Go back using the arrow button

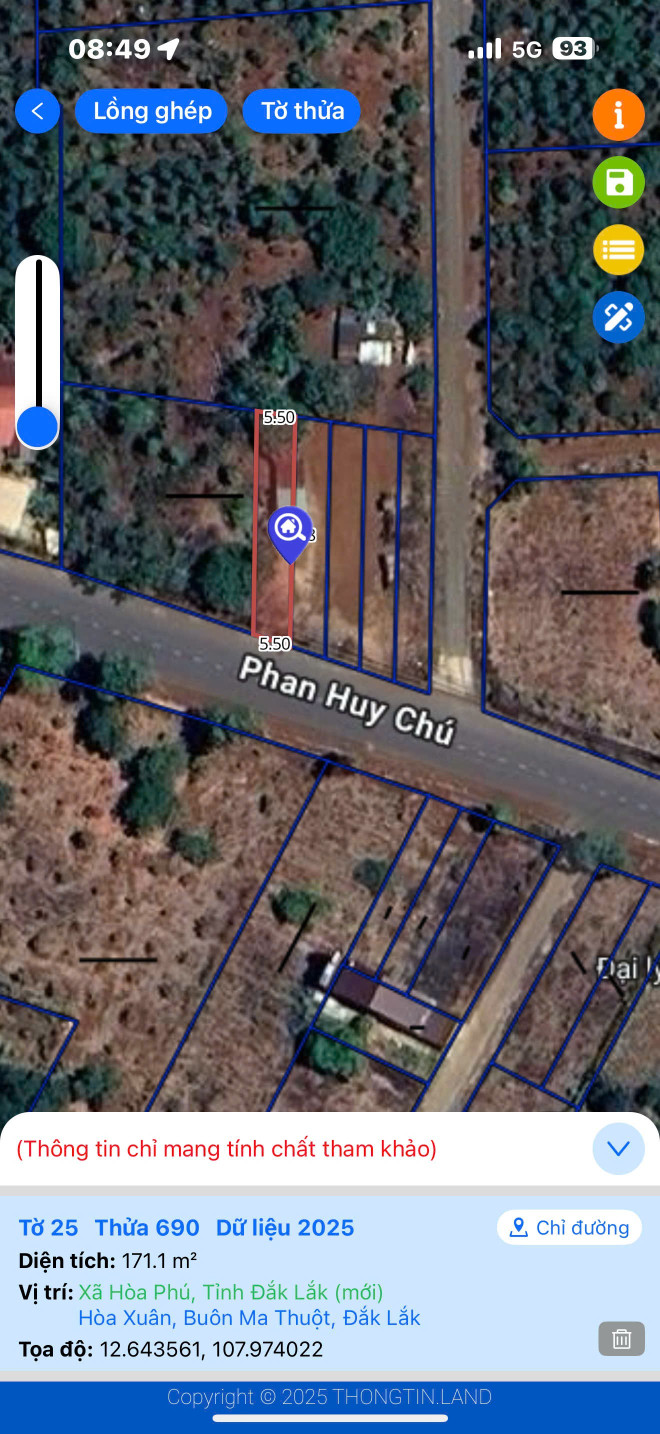coord(37,111)
